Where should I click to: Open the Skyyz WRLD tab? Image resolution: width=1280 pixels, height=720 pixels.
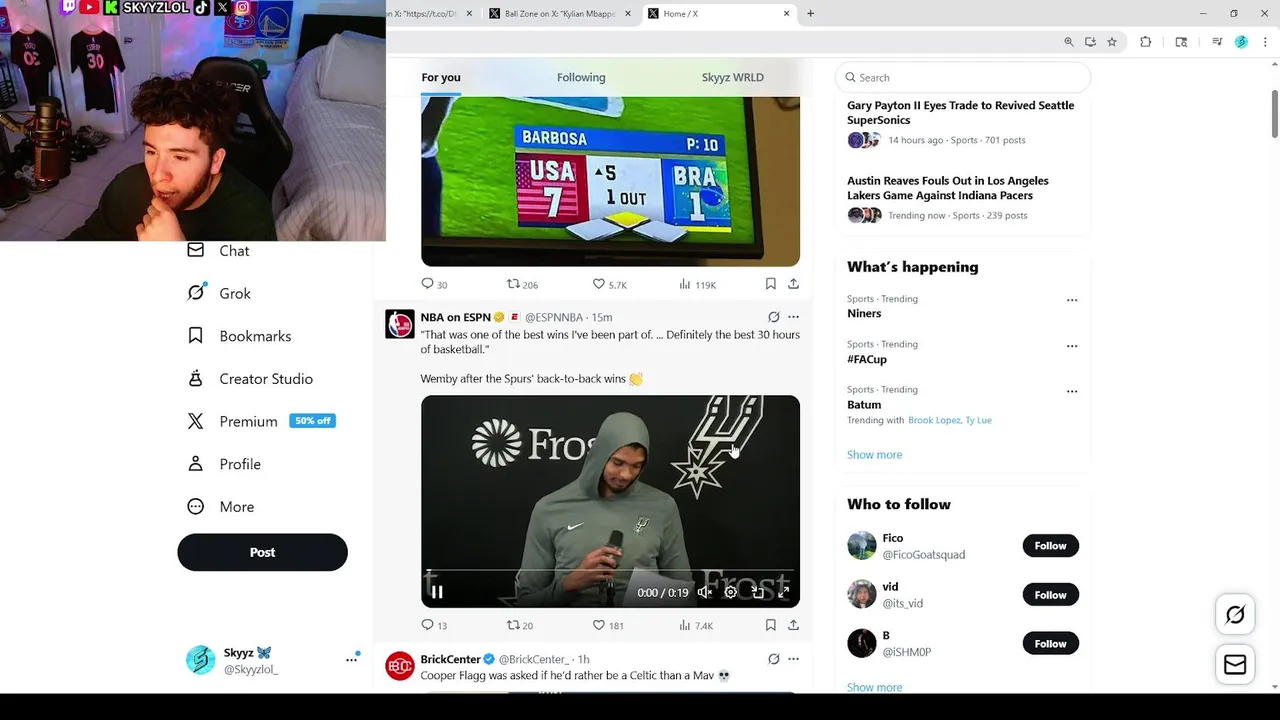(732, 77)
